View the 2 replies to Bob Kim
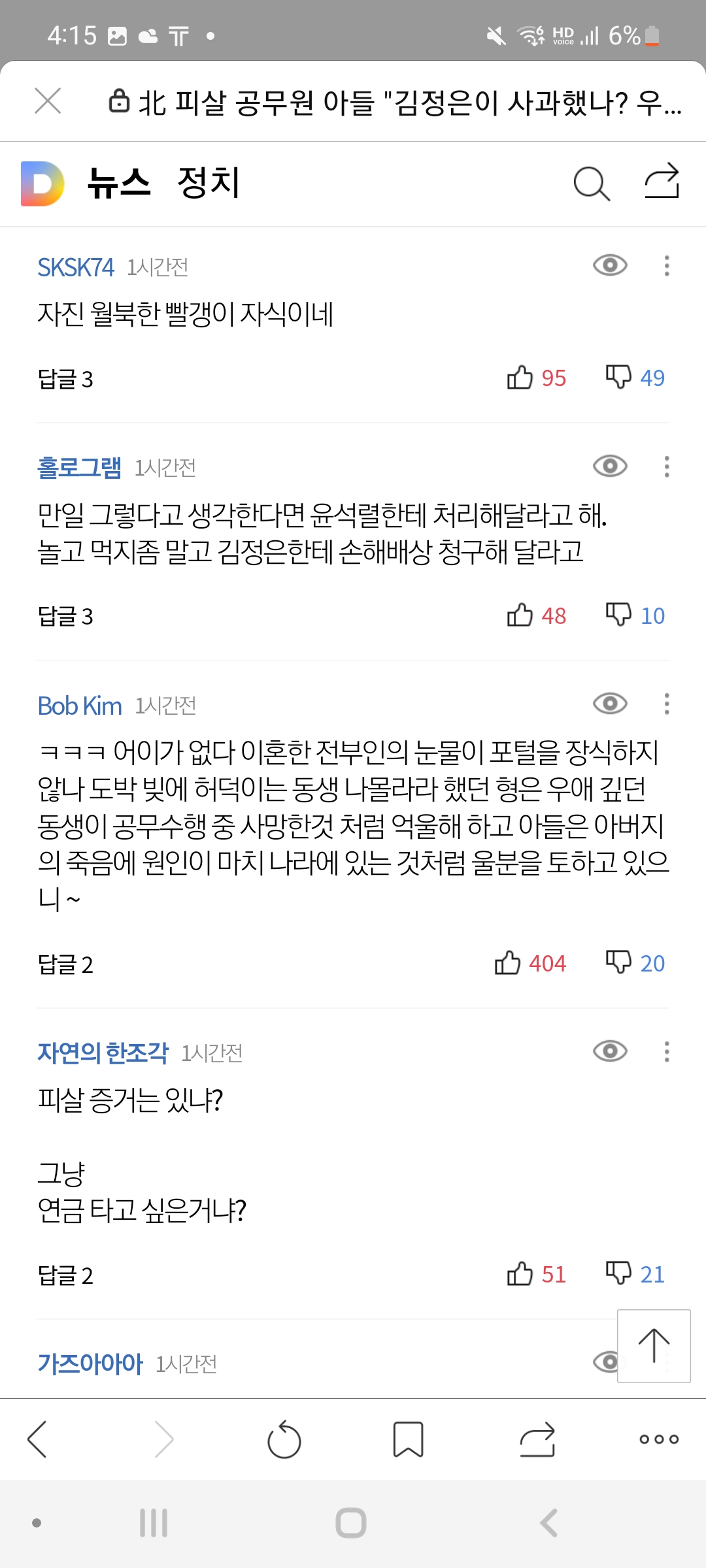The width and height of the screenshot is (706, 1568). pos(65,964)
